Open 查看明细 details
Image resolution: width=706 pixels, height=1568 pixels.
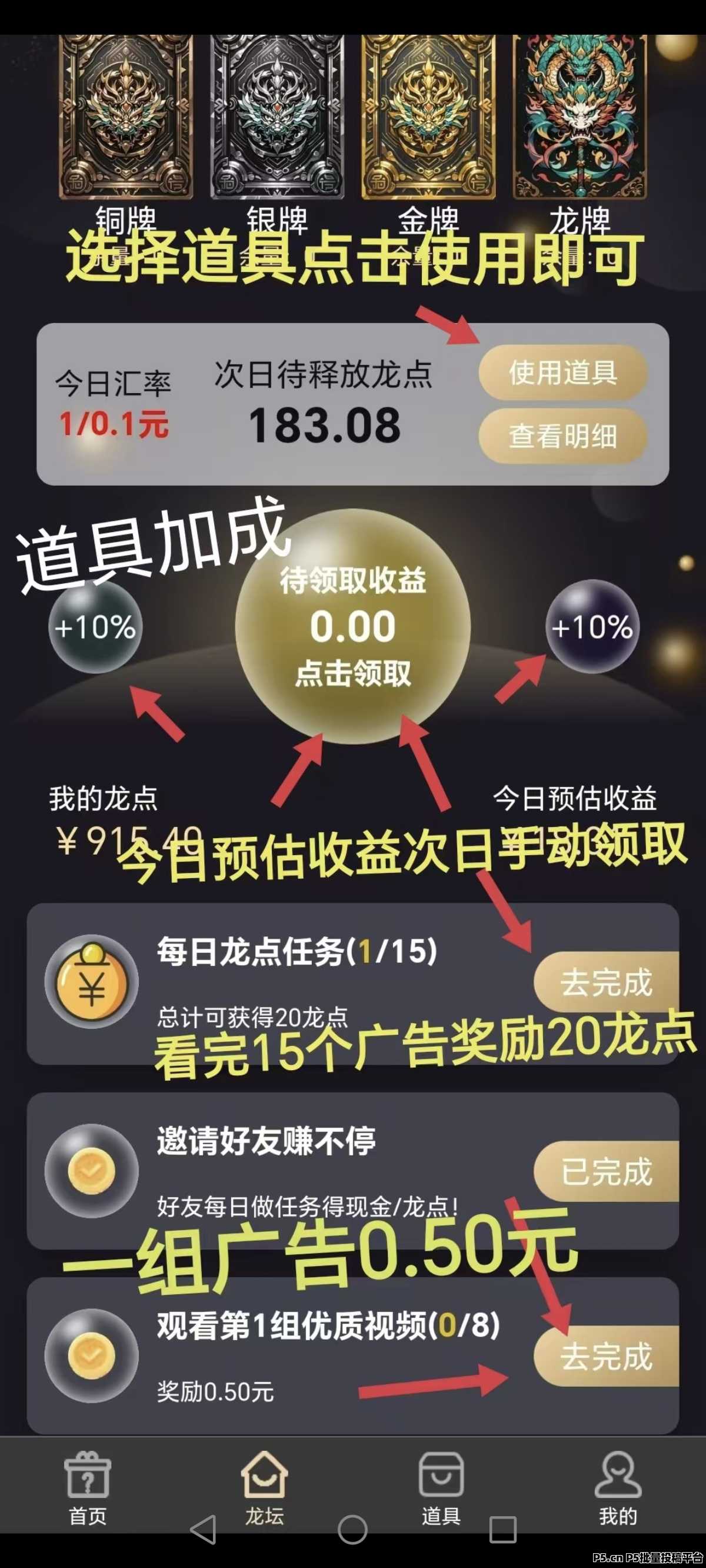pyautogui.click(x=562, y=436)
